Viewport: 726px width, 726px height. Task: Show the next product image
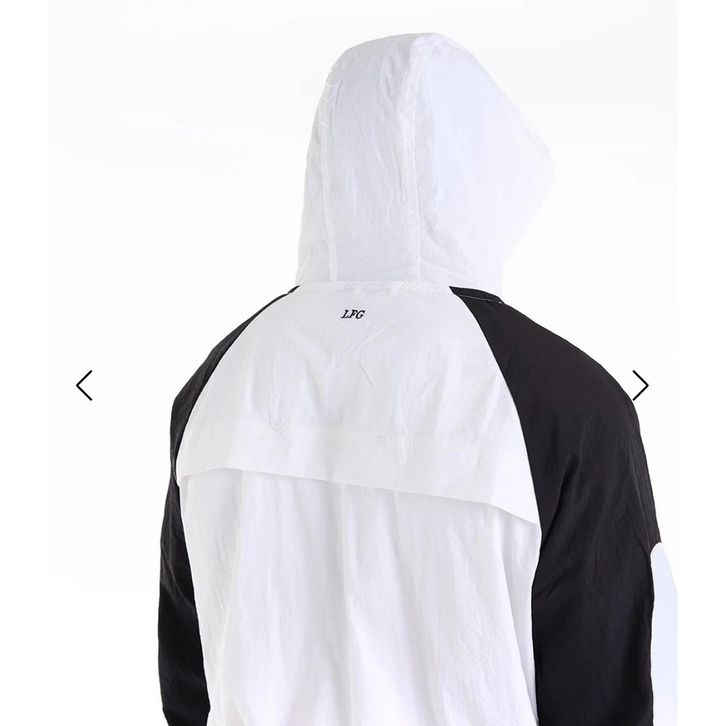tap(640, 385)
